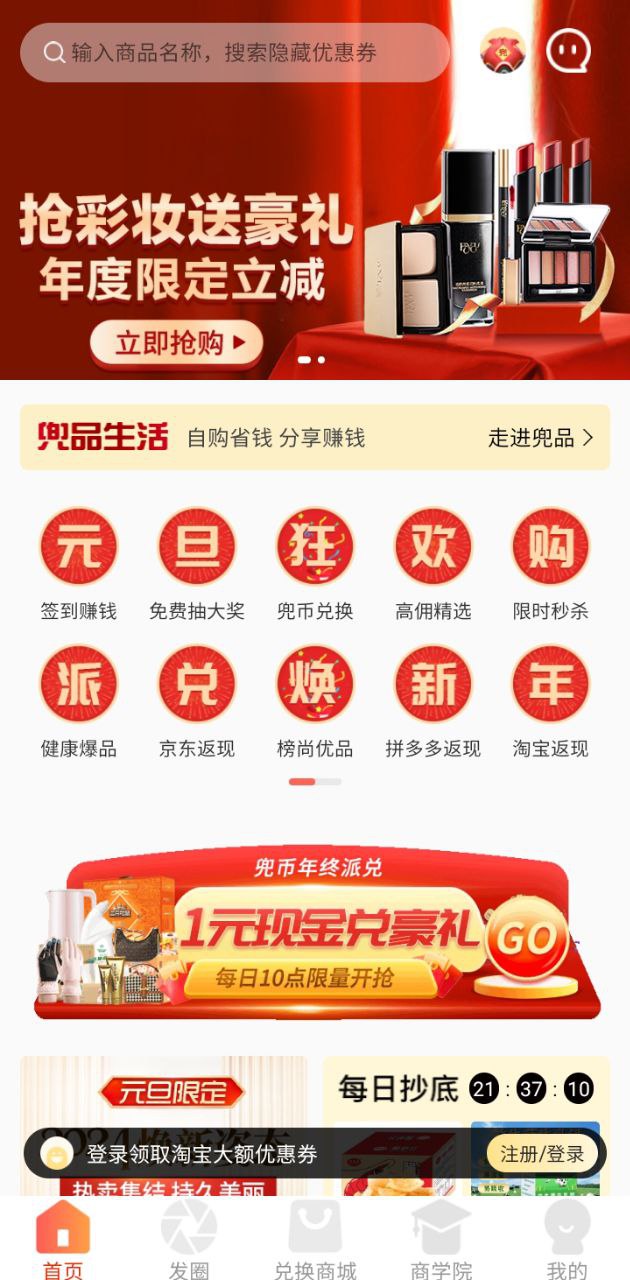Image resolution: width=630 pixels, height=1280 pixels.
Task: Open 免费抽大奖 shortcut
Action: (196, 565)
